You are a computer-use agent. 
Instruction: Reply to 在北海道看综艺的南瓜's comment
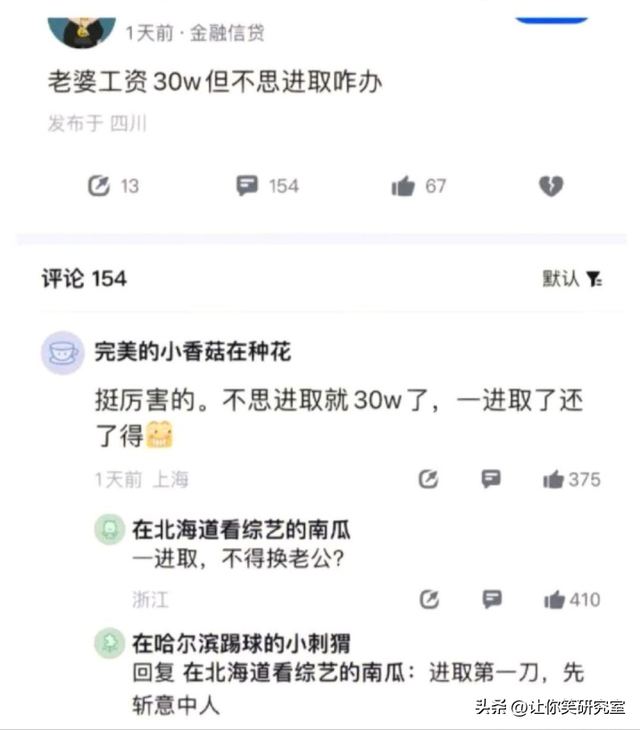coord(491,599)
